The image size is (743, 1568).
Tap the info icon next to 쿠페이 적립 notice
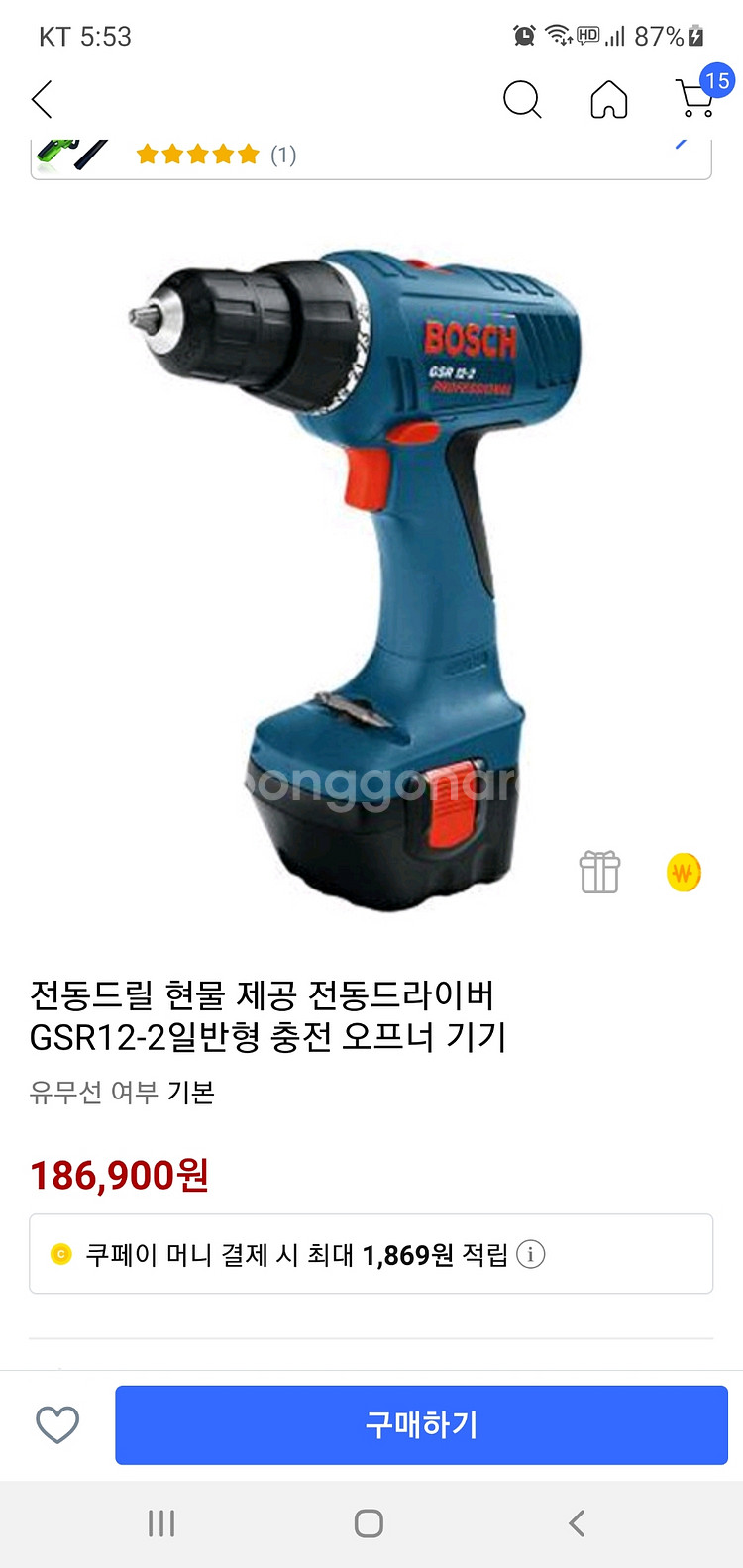pyautogui.click(x=532, y=1253)
